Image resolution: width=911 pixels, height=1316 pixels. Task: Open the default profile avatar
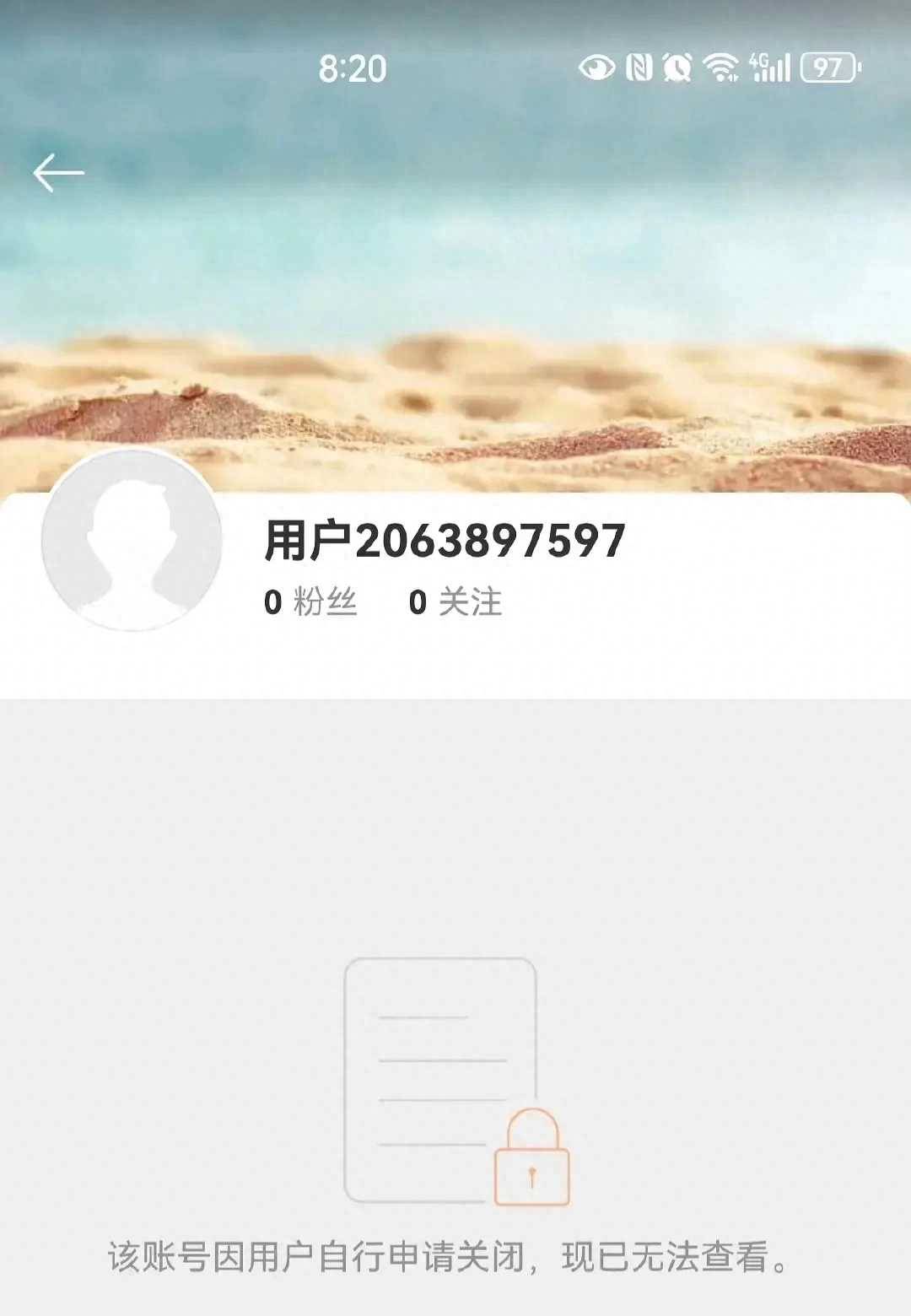point(132,541)
